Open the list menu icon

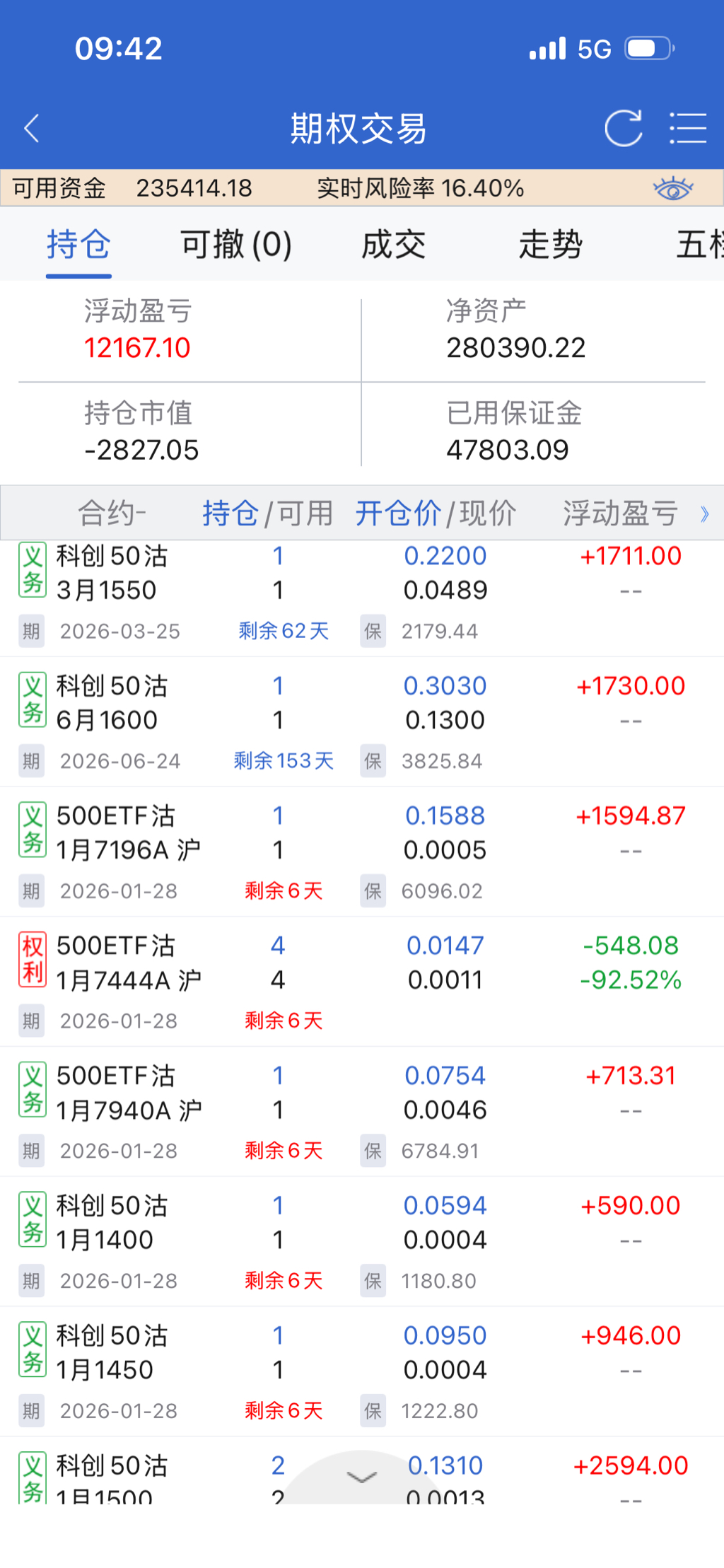[x=687, y=129]
